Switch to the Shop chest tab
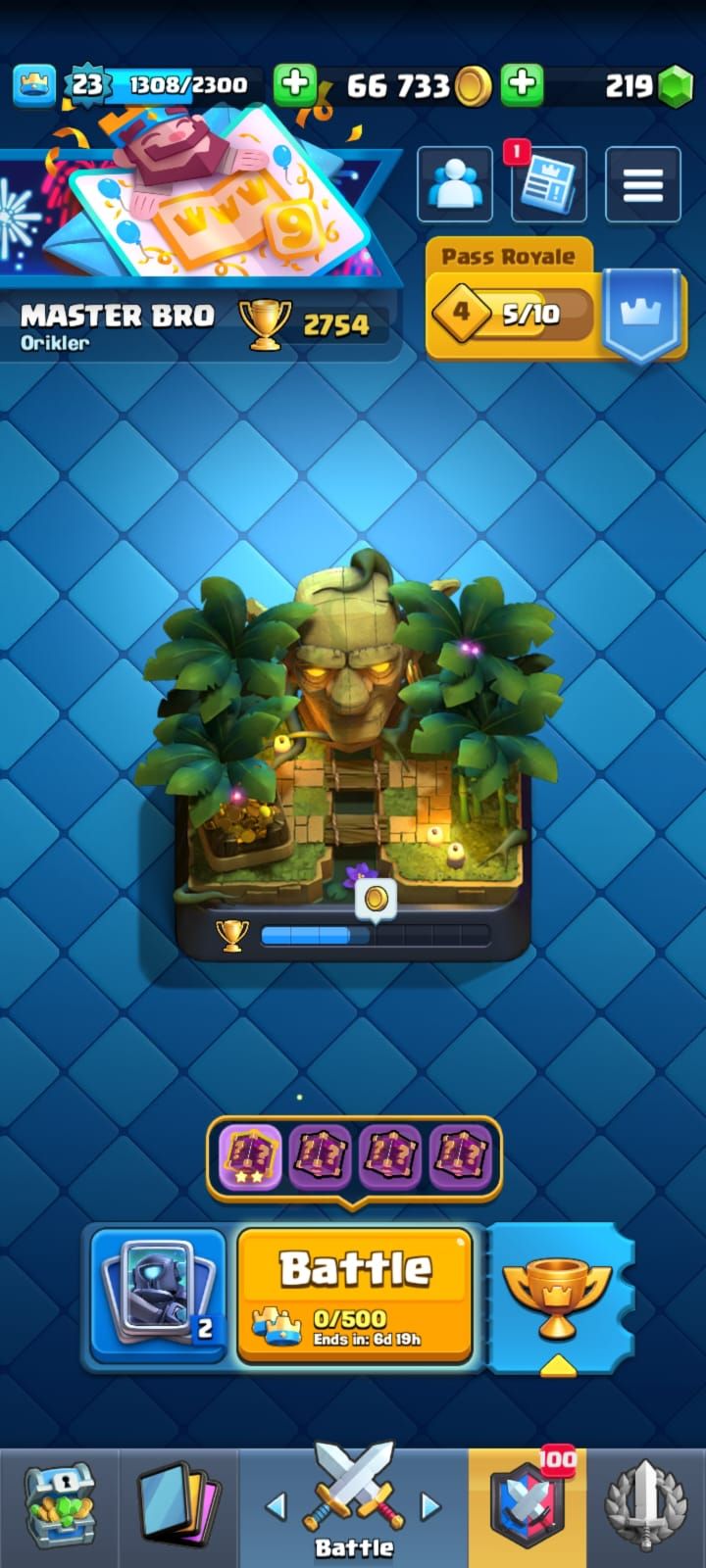The width and height of the screenshot is (706, 1568). pyautogui.click(x=59, y=1507)
